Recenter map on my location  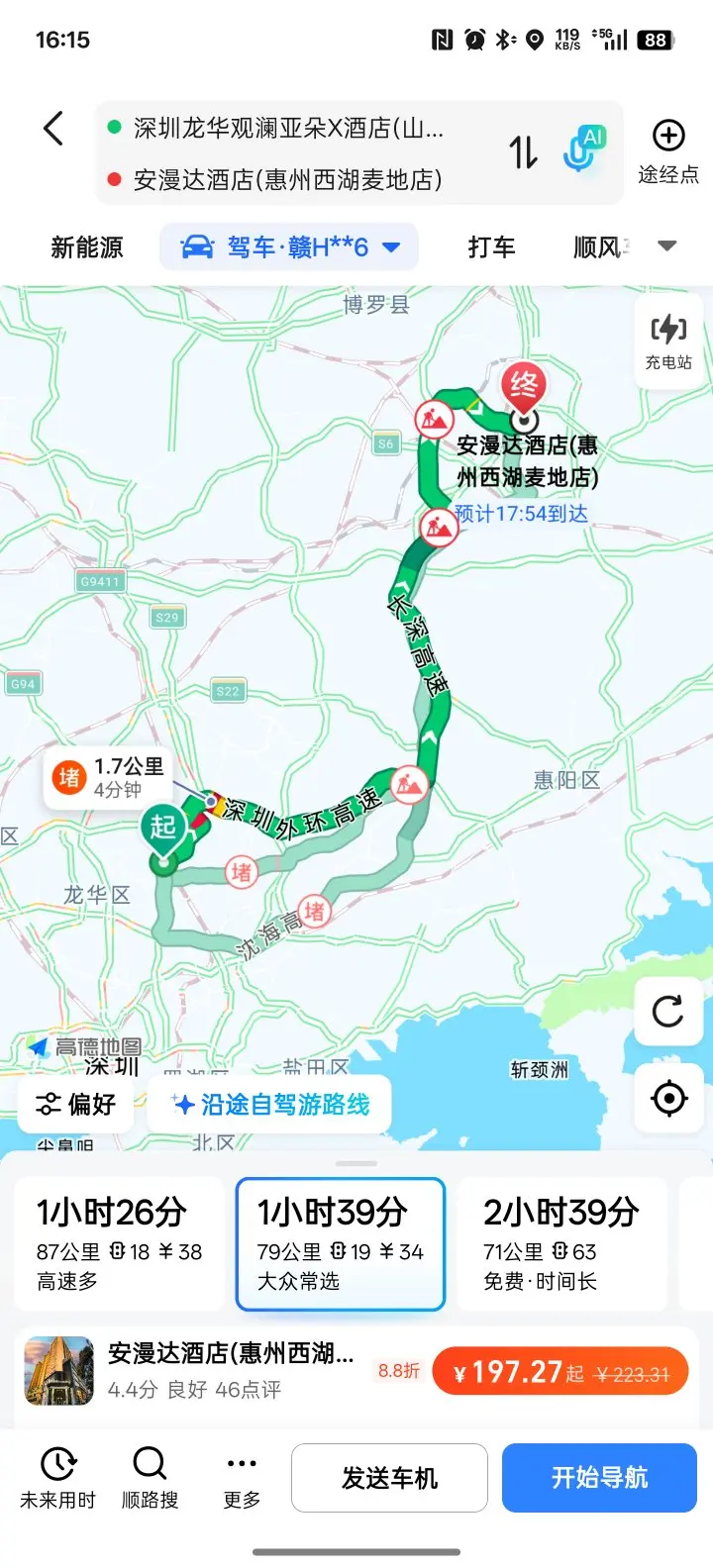668,1098
